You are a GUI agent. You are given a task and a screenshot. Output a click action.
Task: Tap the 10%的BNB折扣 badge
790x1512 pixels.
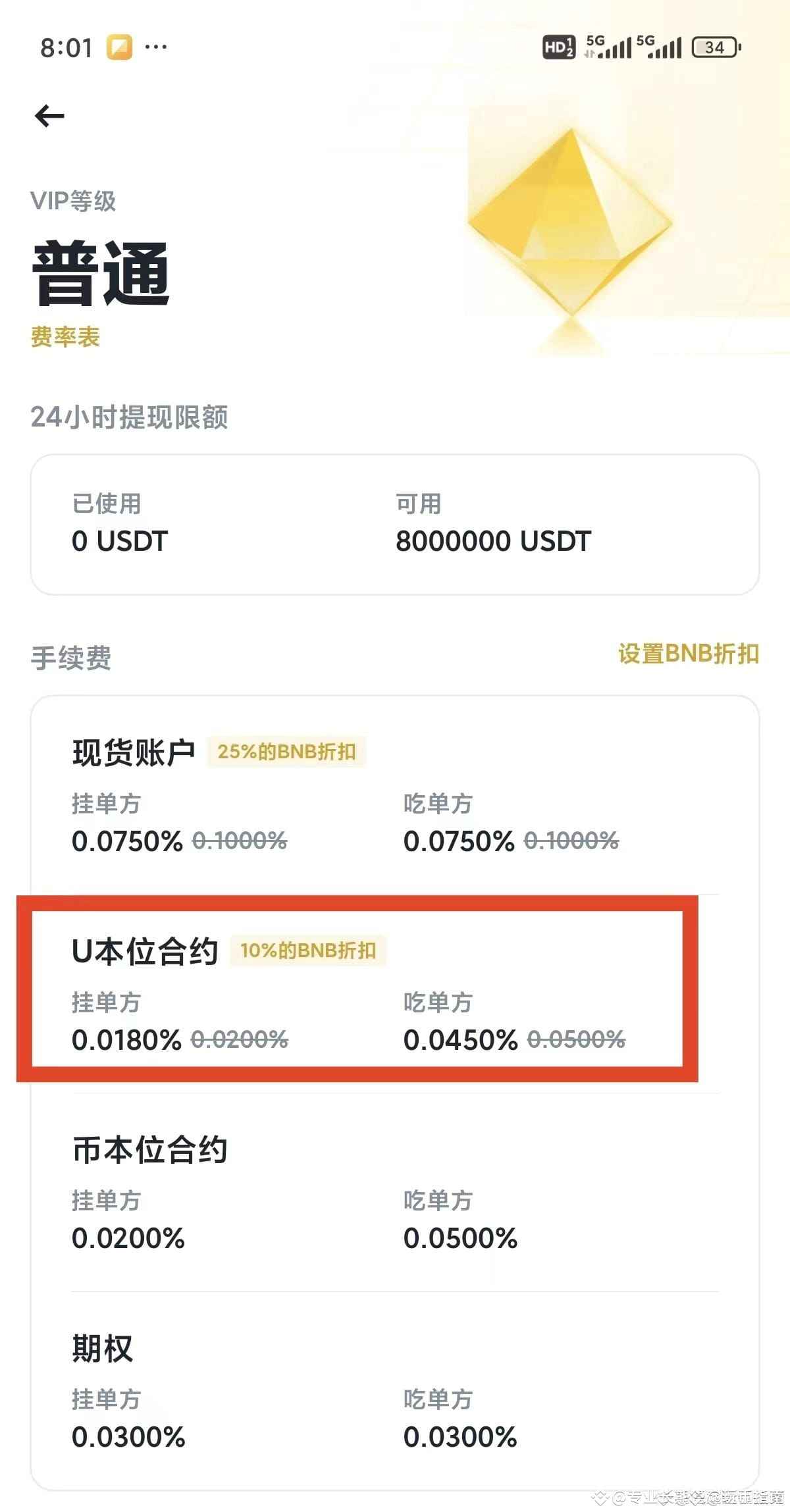311,951
